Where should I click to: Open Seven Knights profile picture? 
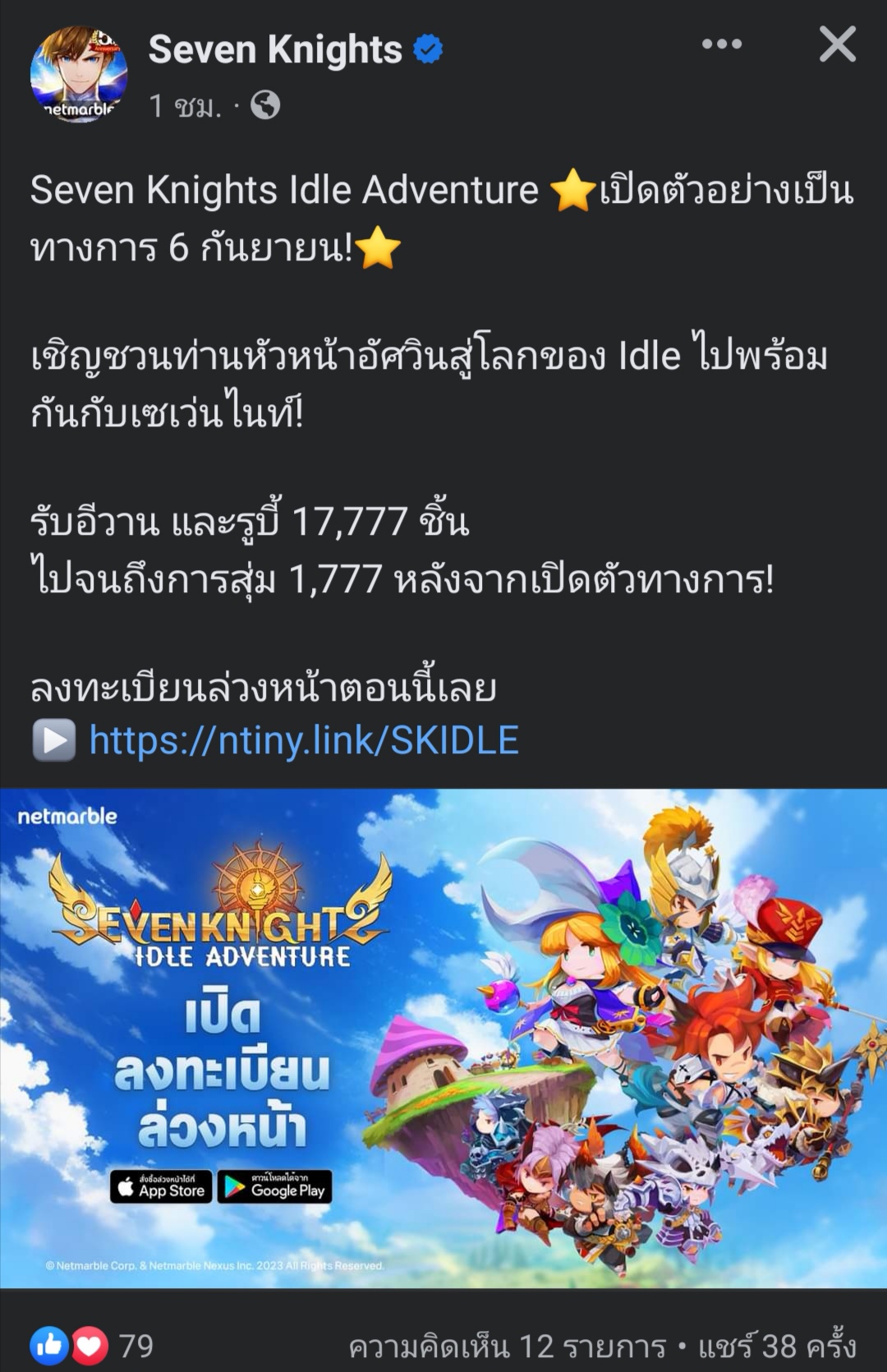(79, 75)
